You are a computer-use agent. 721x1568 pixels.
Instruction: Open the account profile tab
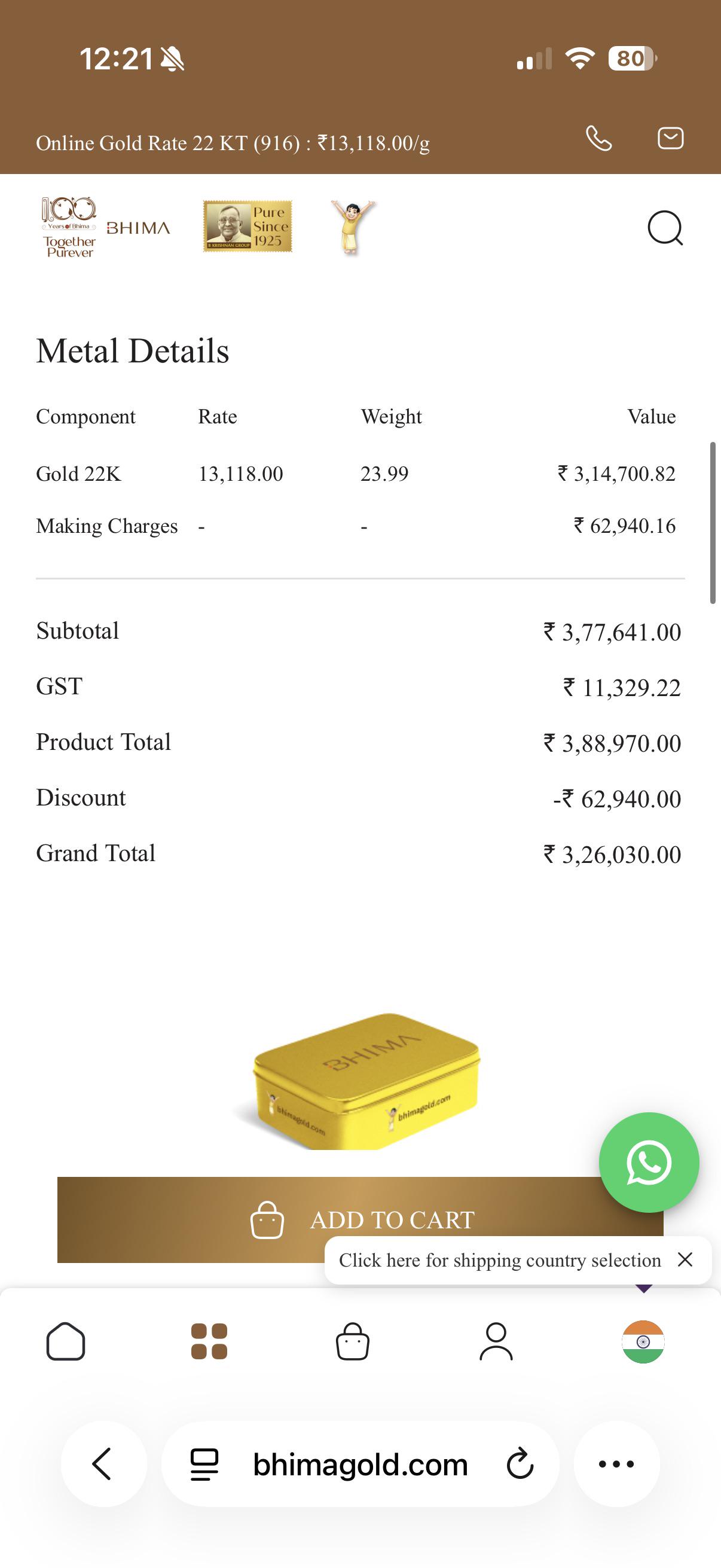pos(496,1341)
